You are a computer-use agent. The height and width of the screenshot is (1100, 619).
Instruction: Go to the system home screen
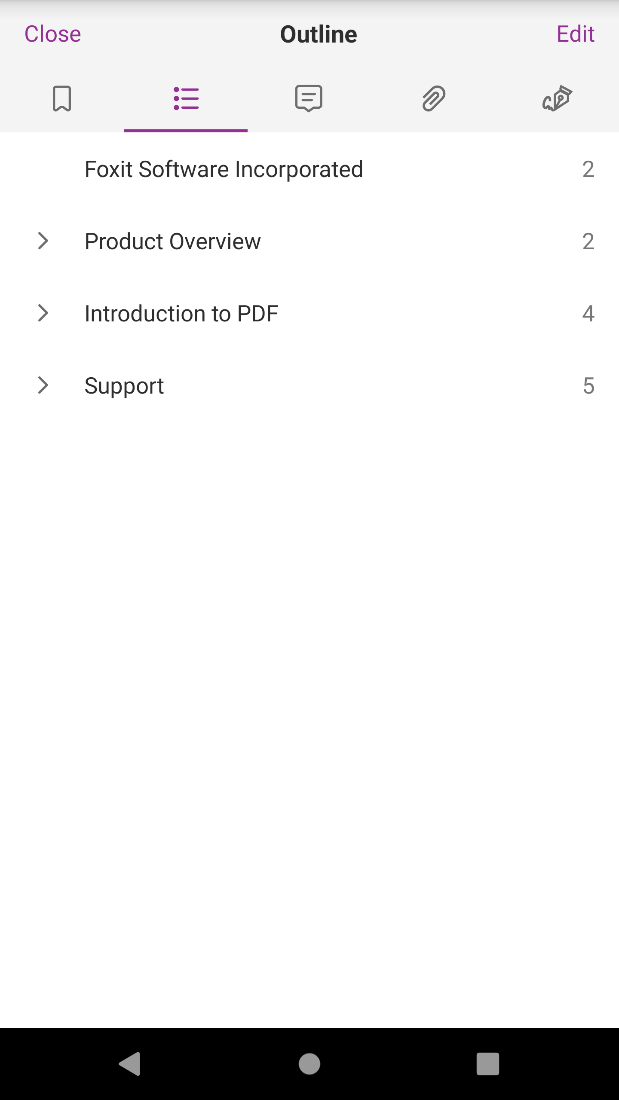coord(309,1063)
